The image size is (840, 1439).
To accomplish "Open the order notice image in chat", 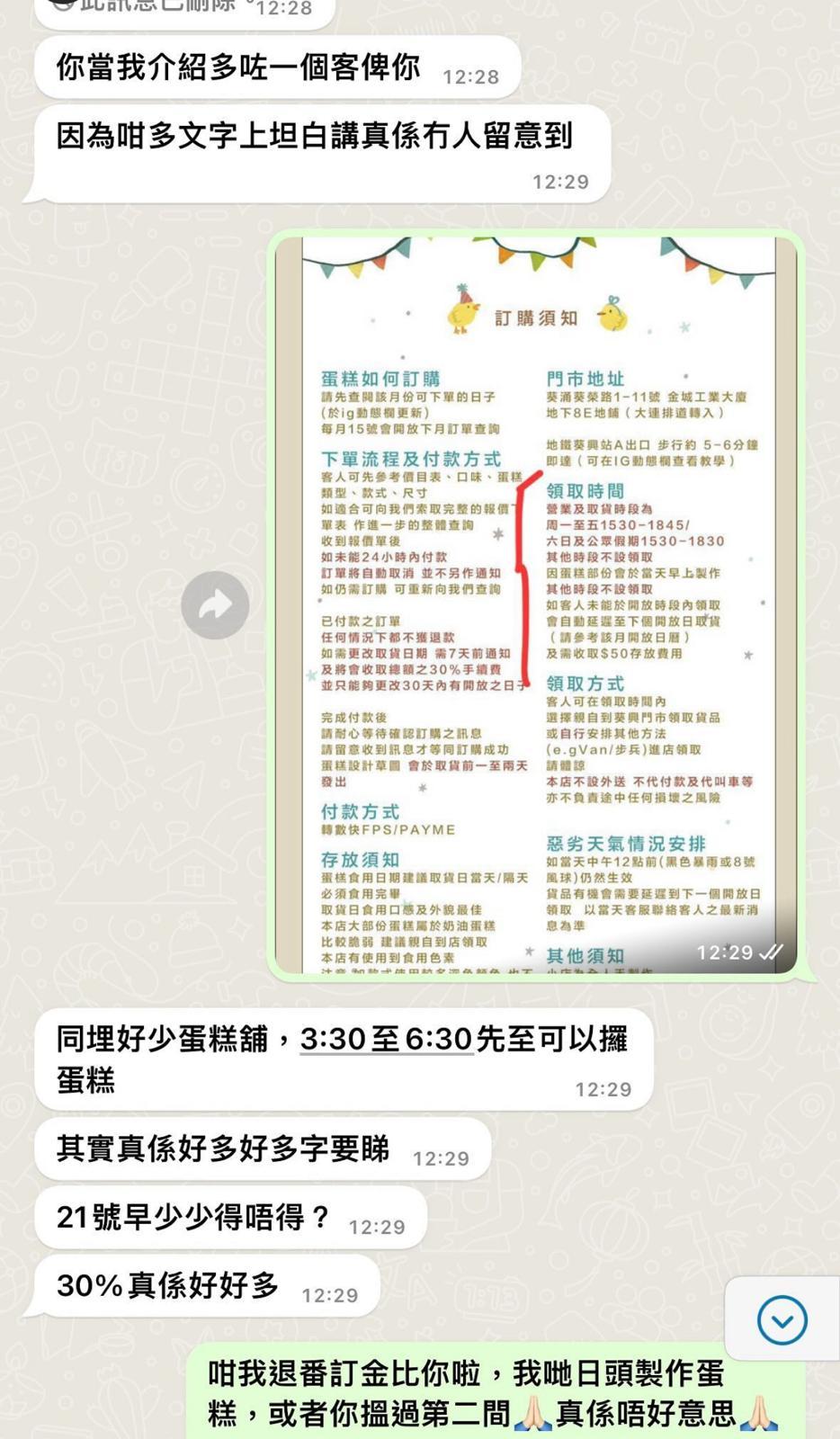I will [536, 604].
